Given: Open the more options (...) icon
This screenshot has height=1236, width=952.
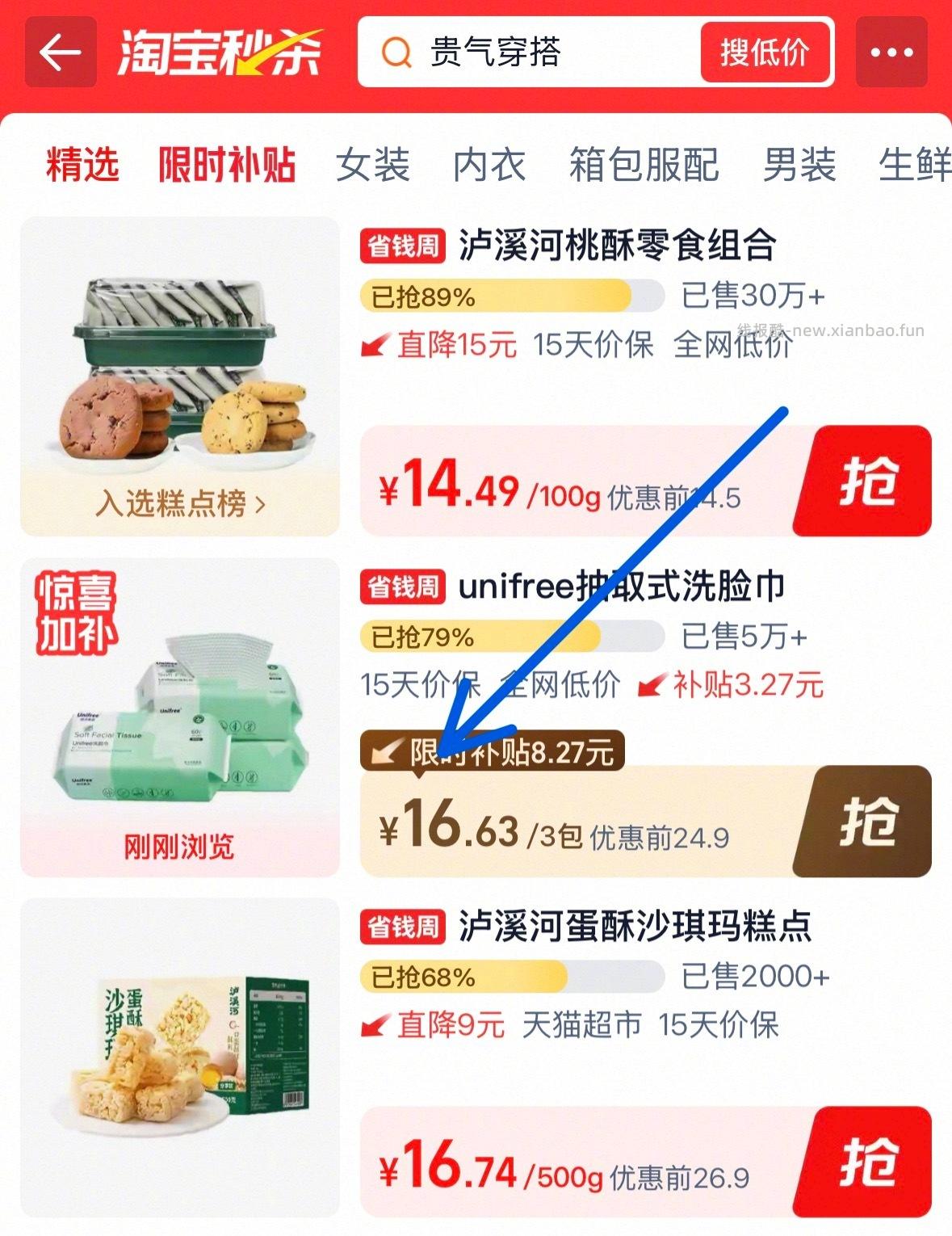Looking at the screenshot, I should pyautogui.click(x=891, y=53).
